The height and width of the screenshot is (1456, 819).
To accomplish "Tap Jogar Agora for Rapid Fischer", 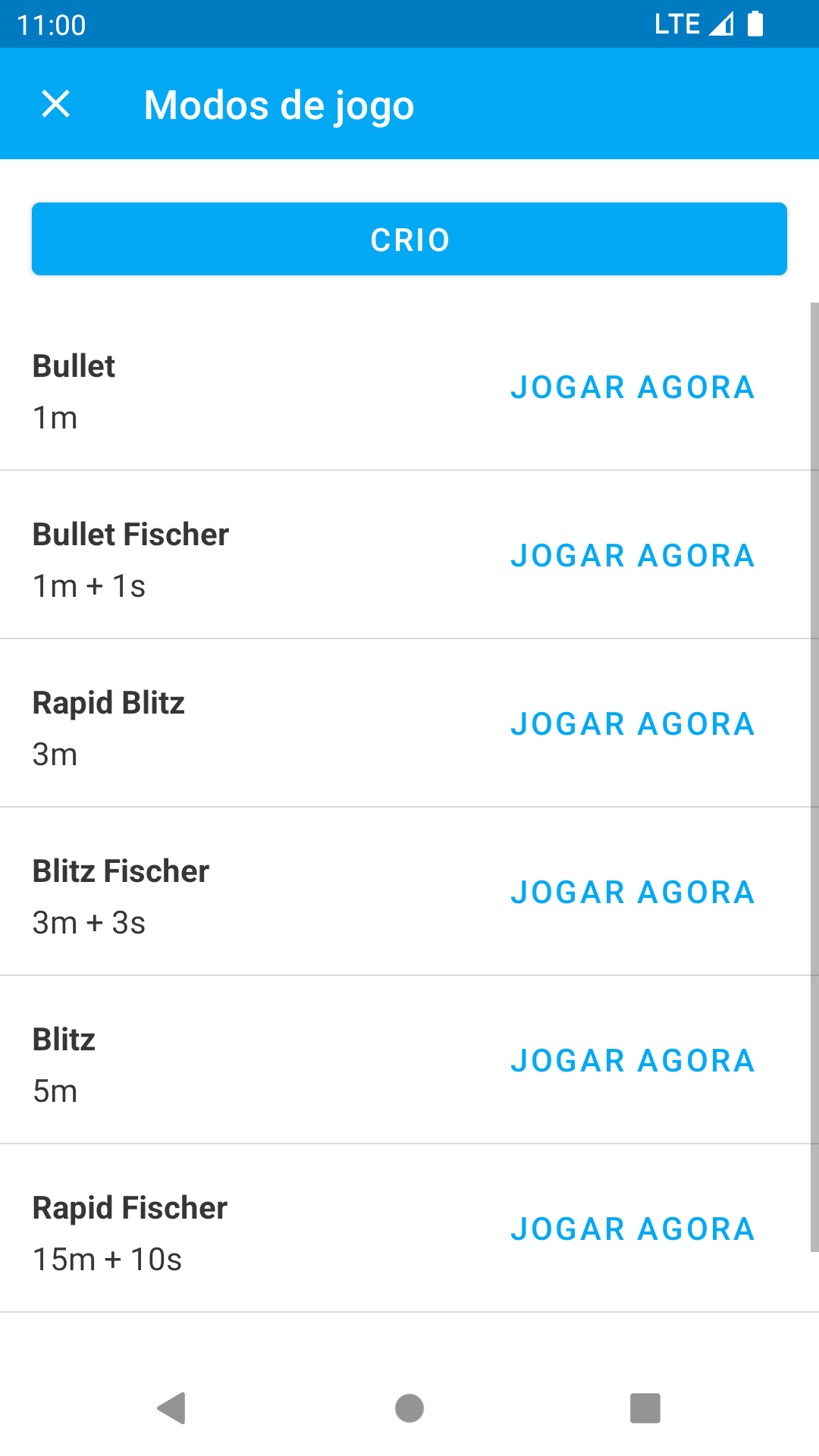I will [x=633, y=1229].
